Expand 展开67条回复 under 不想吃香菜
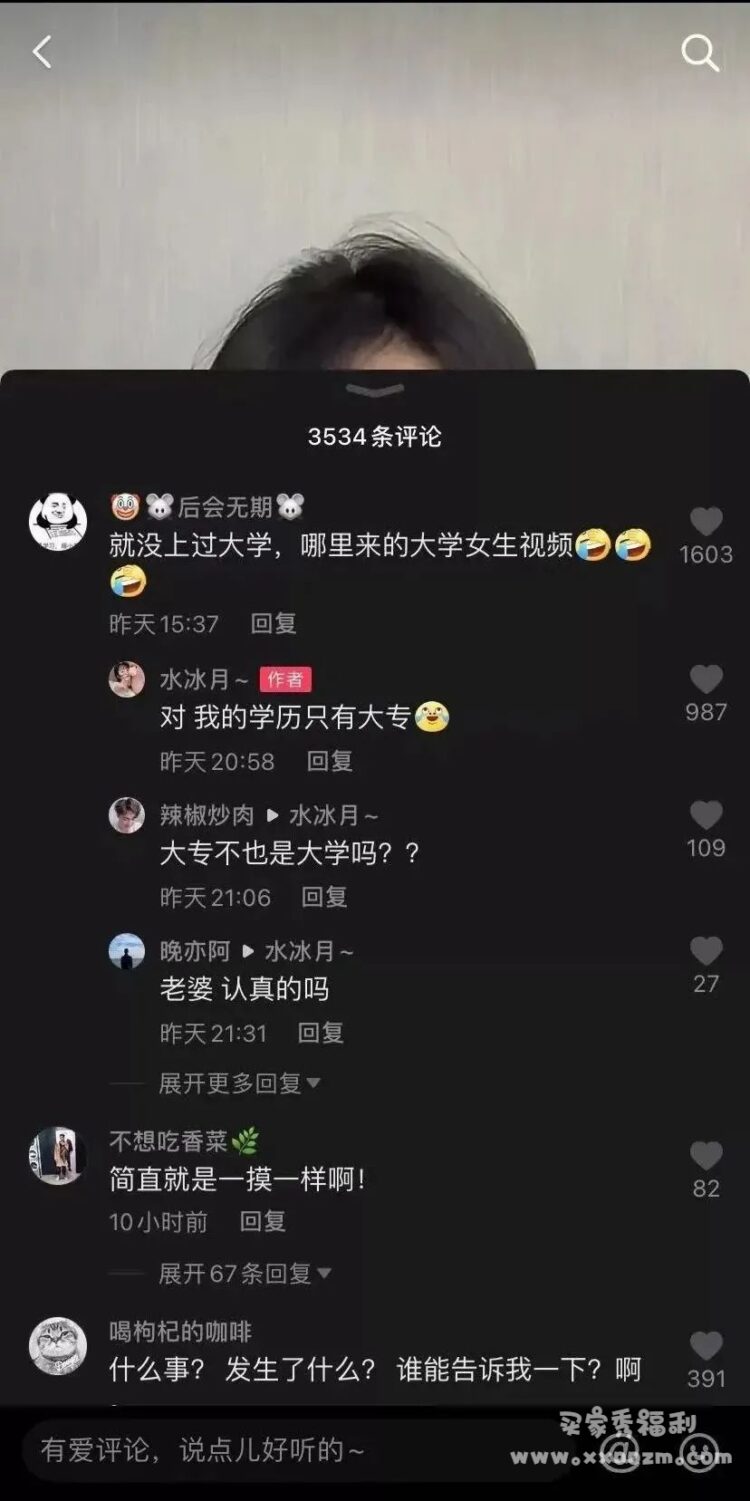 pyautogui.click(x=243, y=1274)
